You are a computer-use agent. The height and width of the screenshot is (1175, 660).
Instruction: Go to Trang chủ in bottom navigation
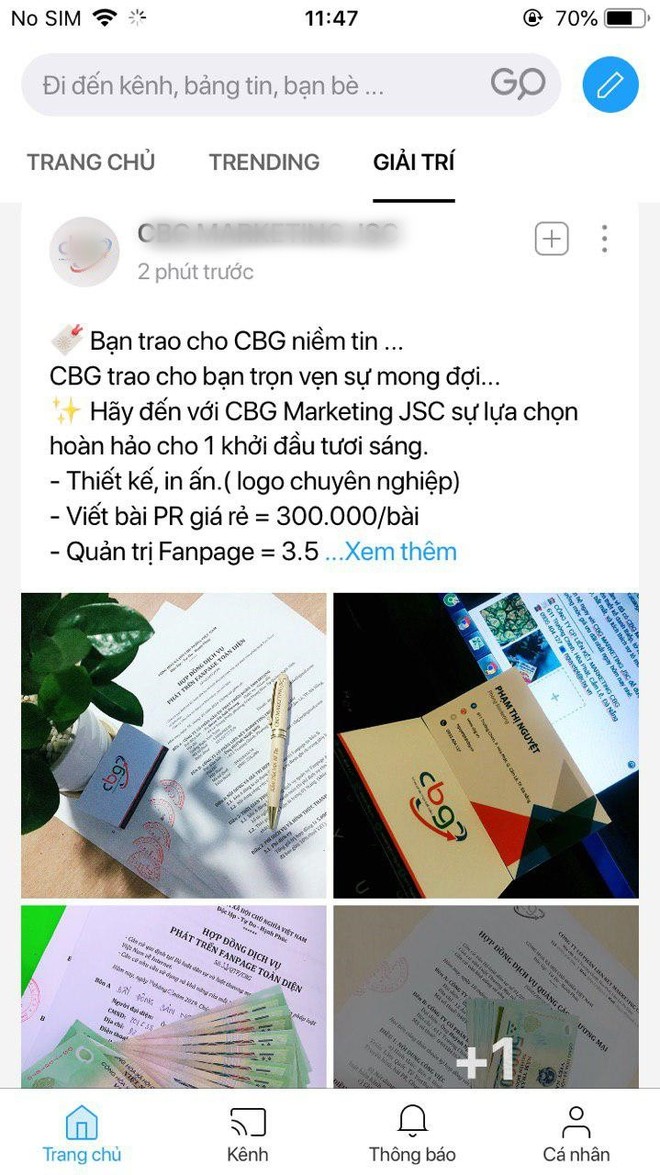click(x=82, y=1134)
